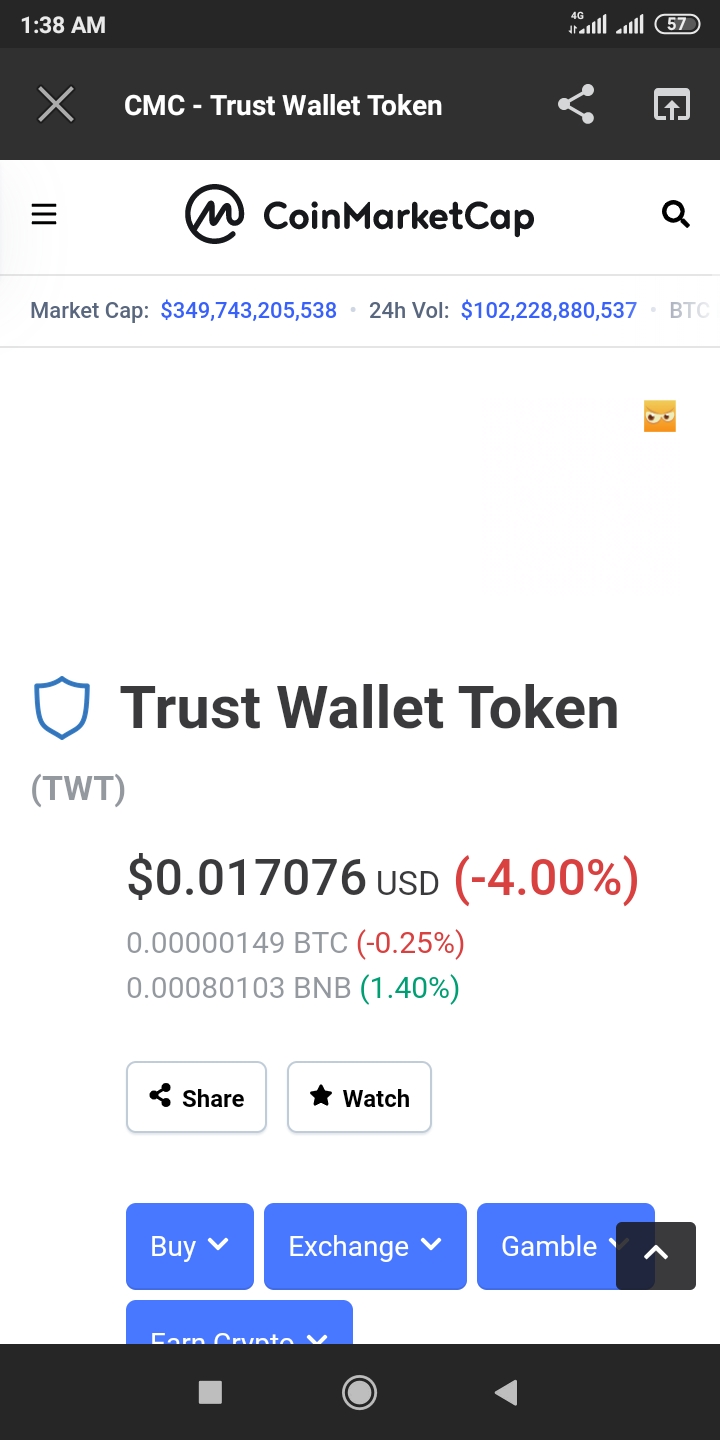The width and height of the screenshot is (720, 1440).
Task: Jump back to top of page
Action: point(656,1255)
